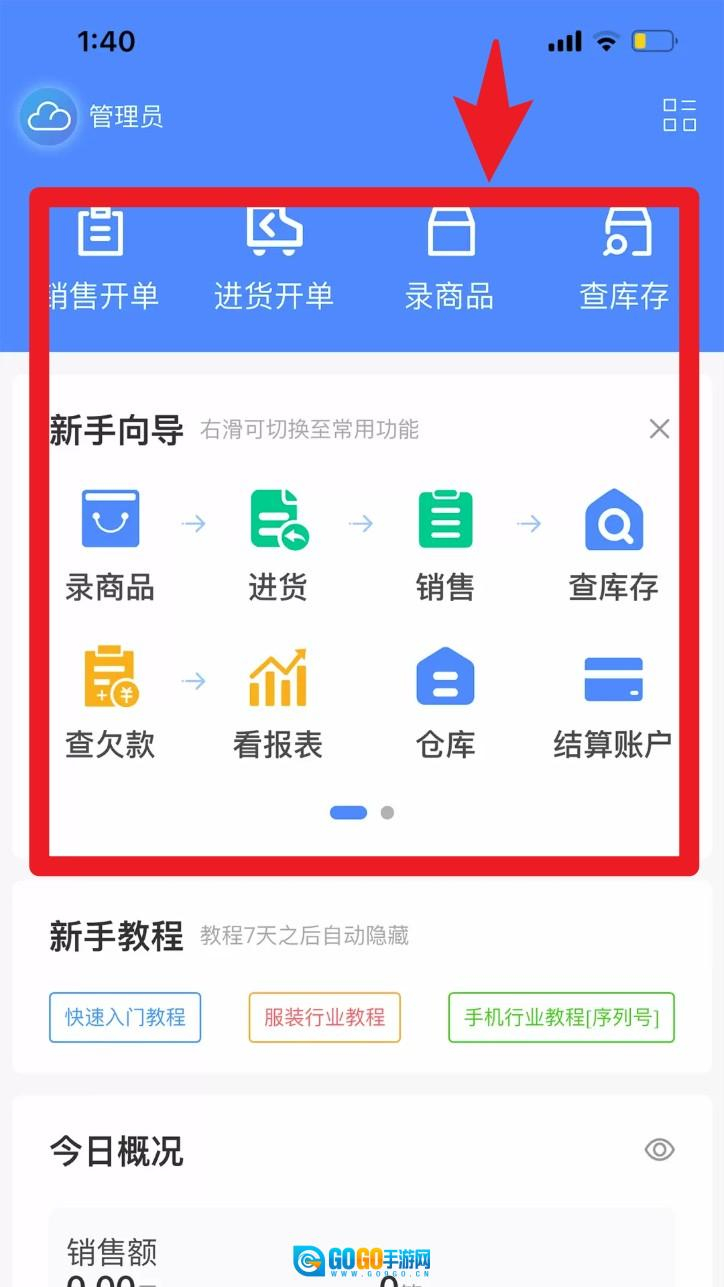Screen dimensions: 724x1287
Task: Tap the second page indicator dot
Action: pos(387,813)
